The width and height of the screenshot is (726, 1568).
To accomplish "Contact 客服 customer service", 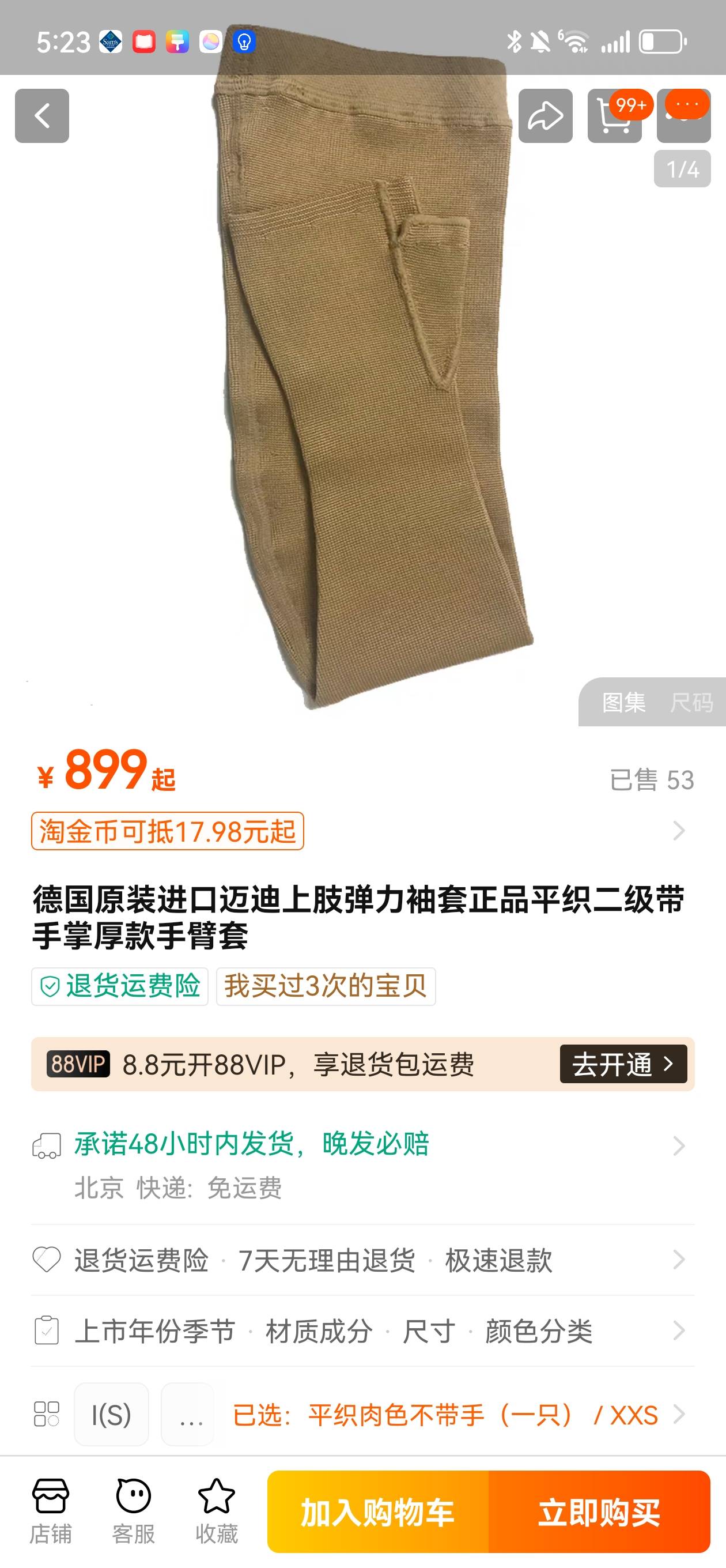I will coord(133,1511).
